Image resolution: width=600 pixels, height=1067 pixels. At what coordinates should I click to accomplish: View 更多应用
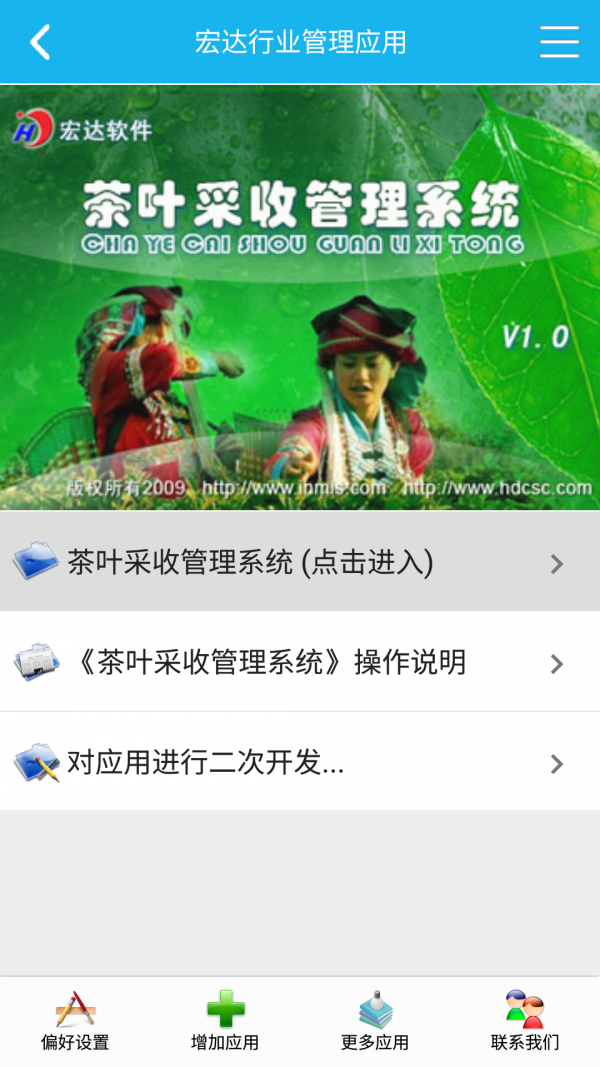pyautogui.click(x=375, y=1021)
